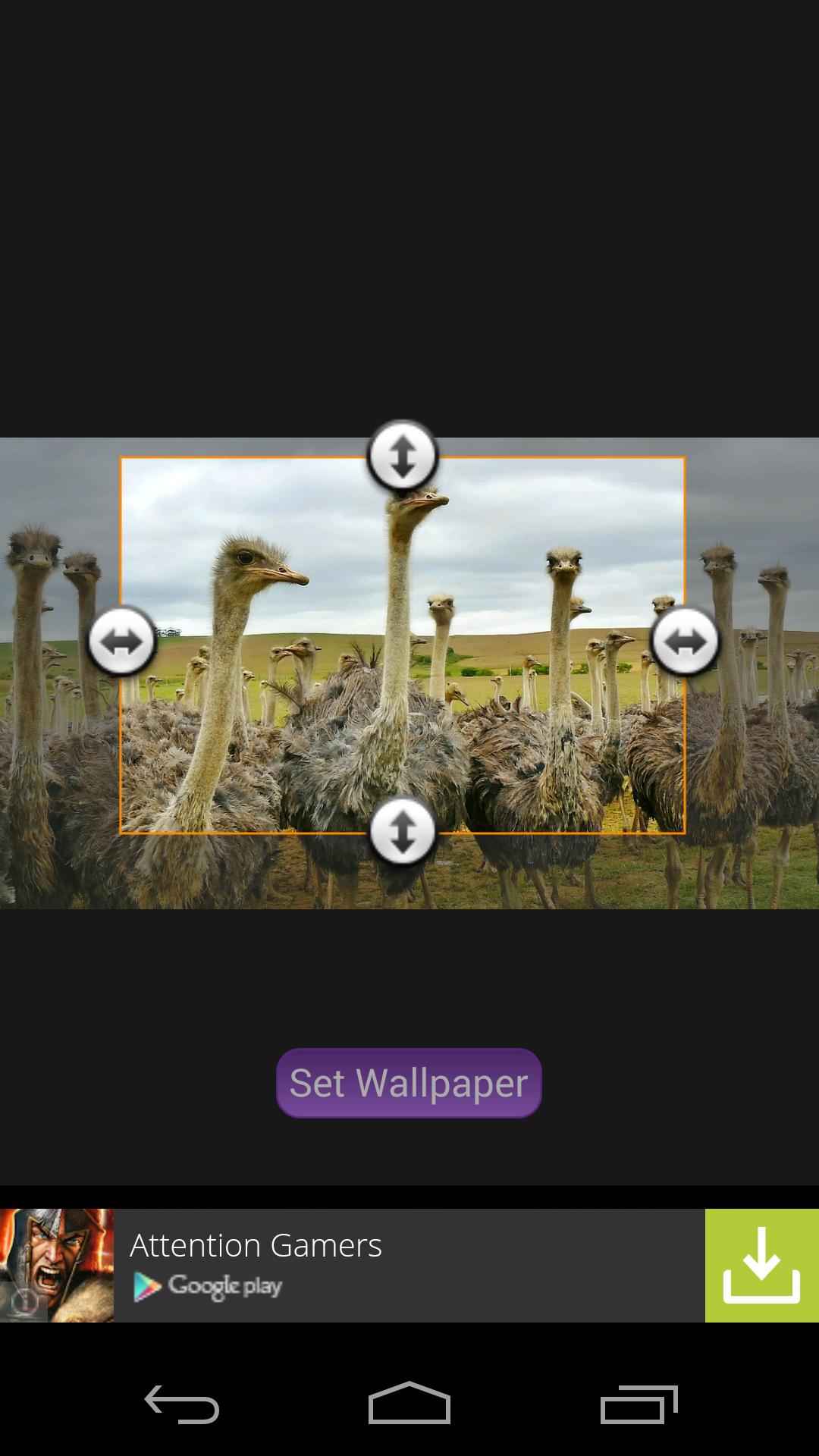Tap the left crop resize handle
The height and width of the screenshot is (1456, 819).
[x=121, y=642]
